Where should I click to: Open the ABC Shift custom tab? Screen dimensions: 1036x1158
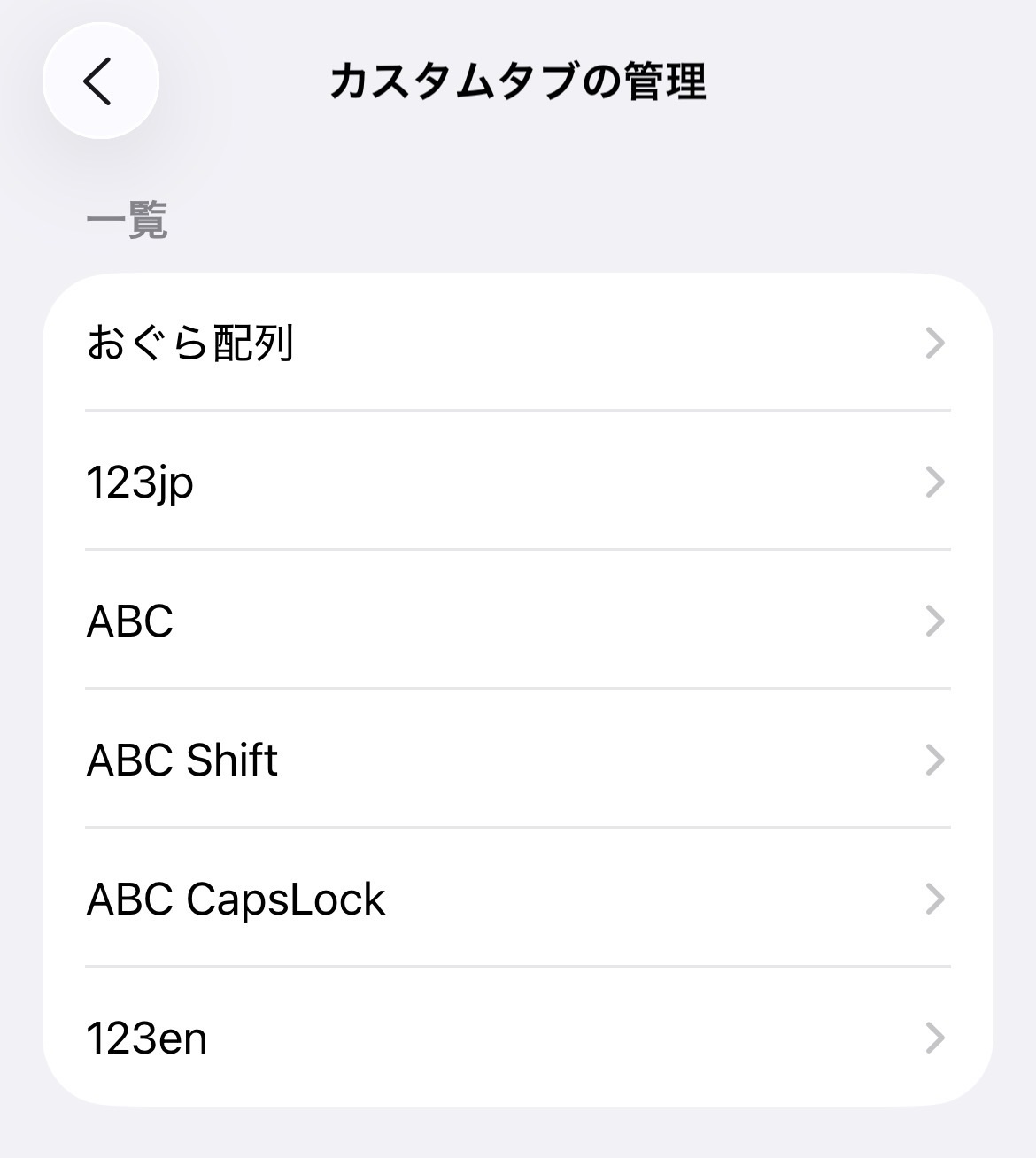pos(517,760)
